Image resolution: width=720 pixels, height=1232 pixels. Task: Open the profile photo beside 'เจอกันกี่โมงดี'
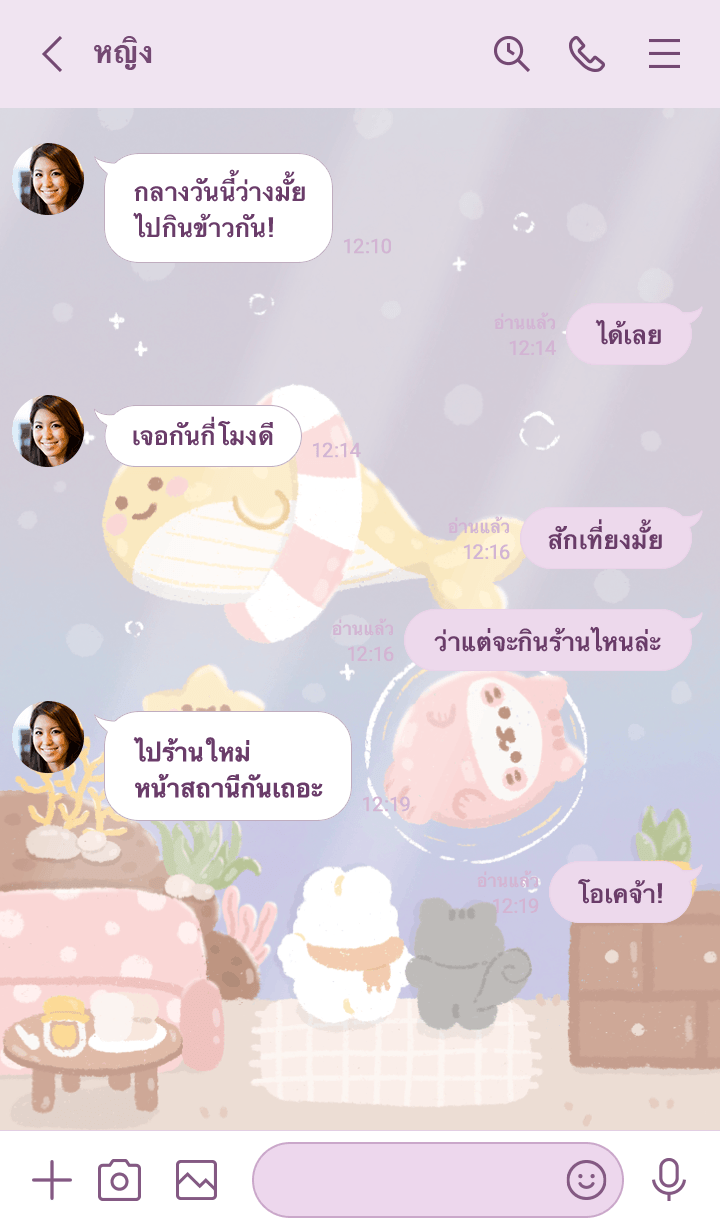48,431
